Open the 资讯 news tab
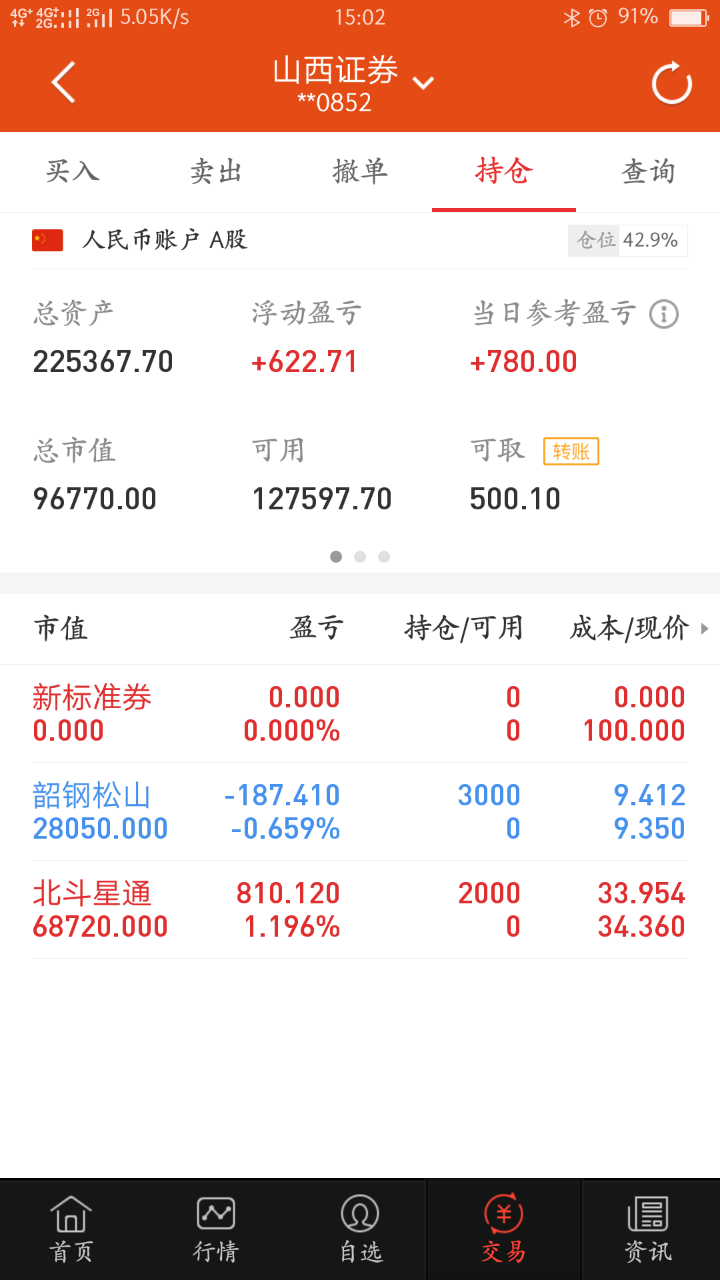 point(648,1229)
